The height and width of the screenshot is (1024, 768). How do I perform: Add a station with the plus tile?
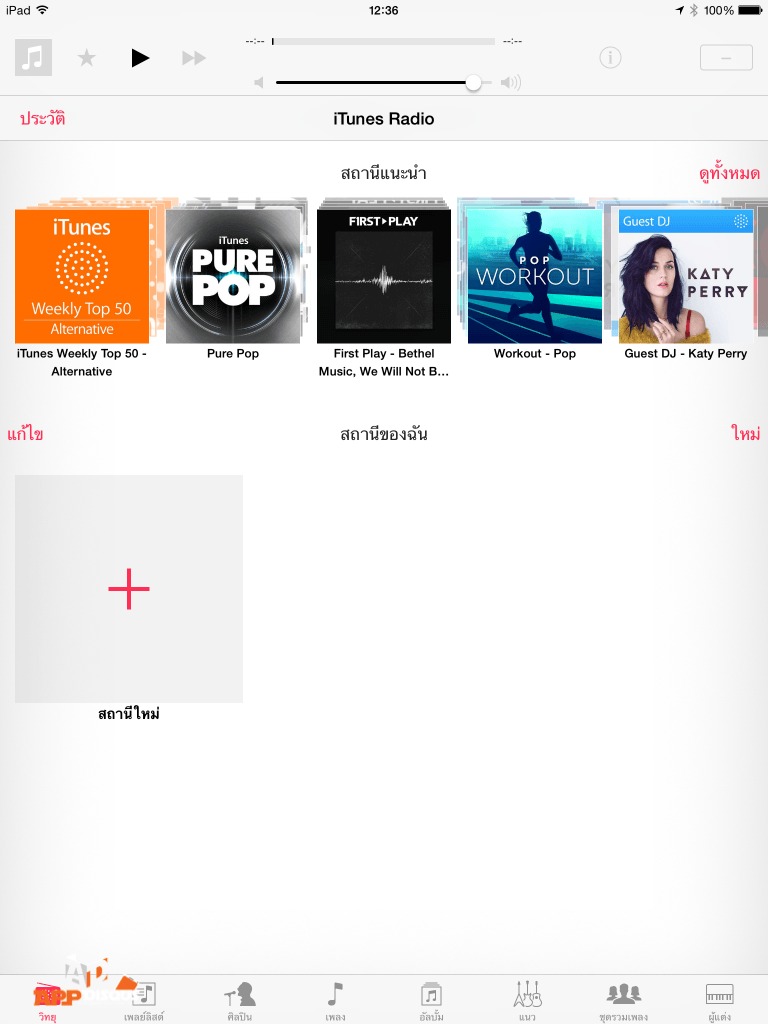(129, 589)
